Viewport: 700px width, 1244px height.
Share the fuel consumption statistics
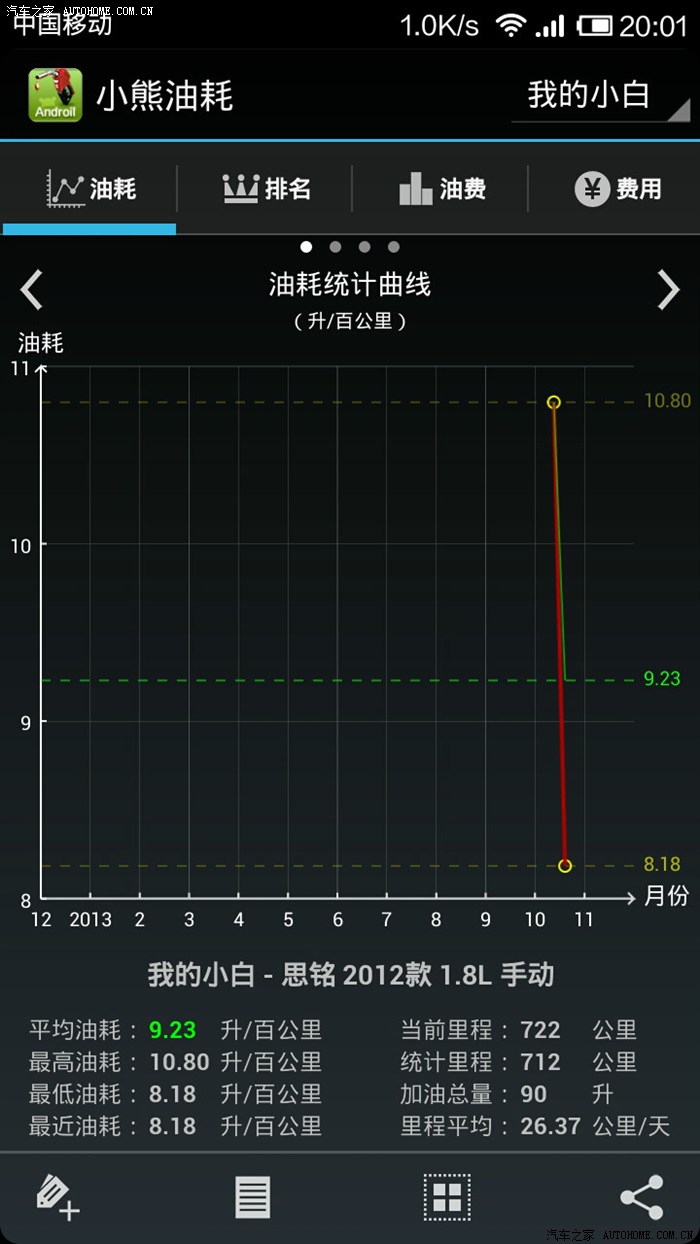coord(641,1197)
